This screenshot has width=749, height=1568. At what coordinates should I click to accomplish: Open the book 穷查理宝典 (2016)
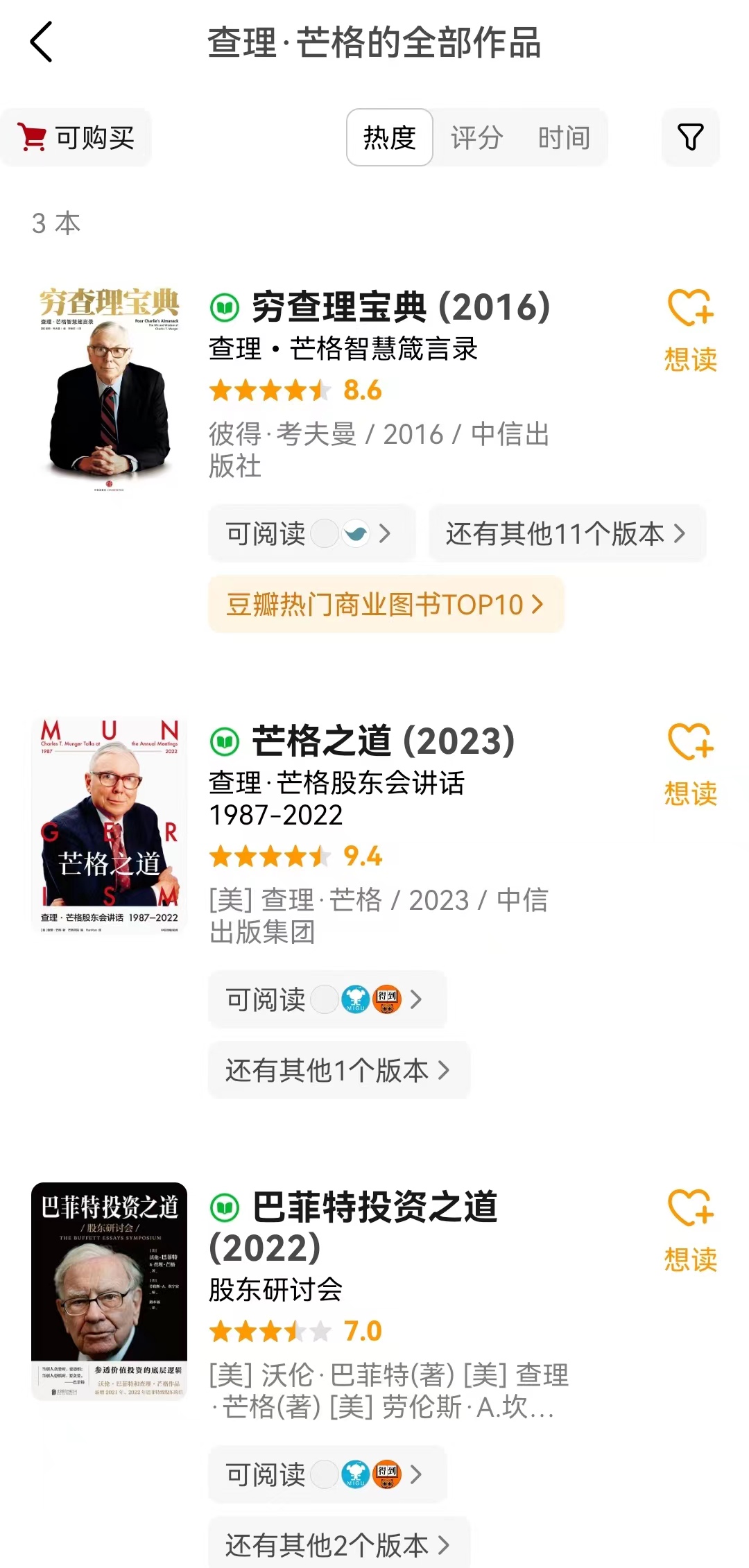(401, 307)
